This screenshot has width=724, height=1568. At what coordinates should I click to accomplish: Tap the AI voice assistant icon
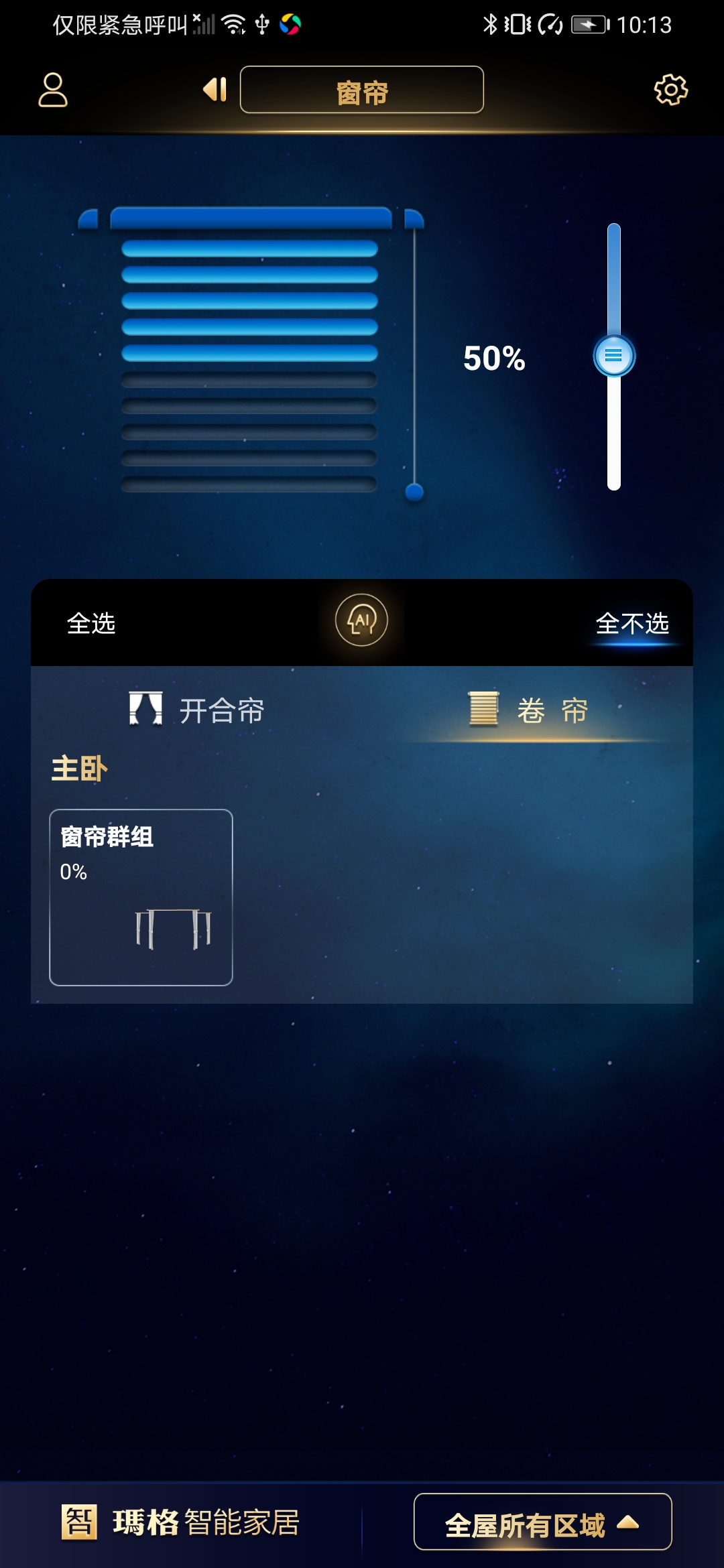point(362,620)
